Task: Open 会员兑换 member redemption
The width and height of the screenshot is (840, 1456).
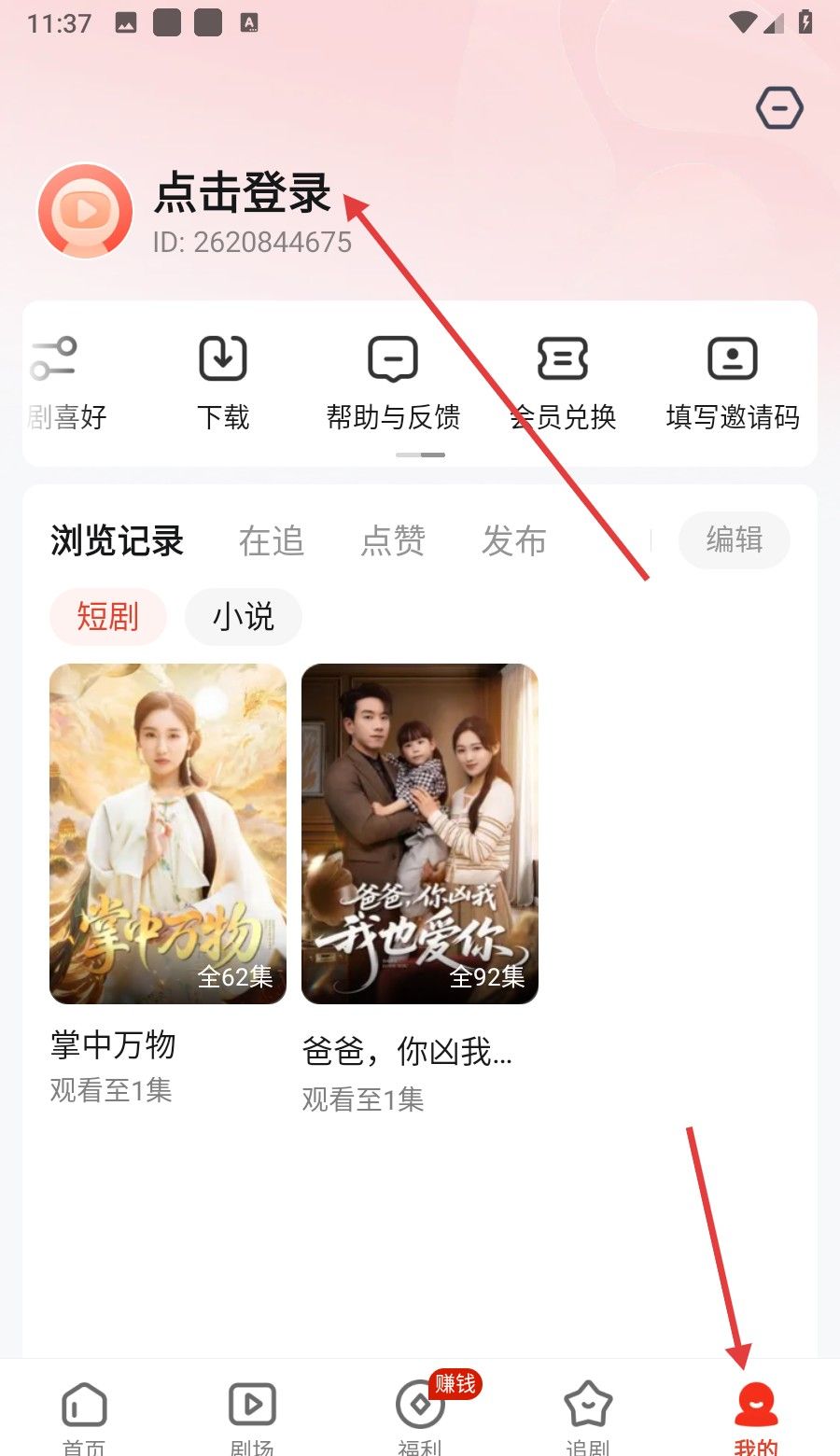Action: click(563, 384)
